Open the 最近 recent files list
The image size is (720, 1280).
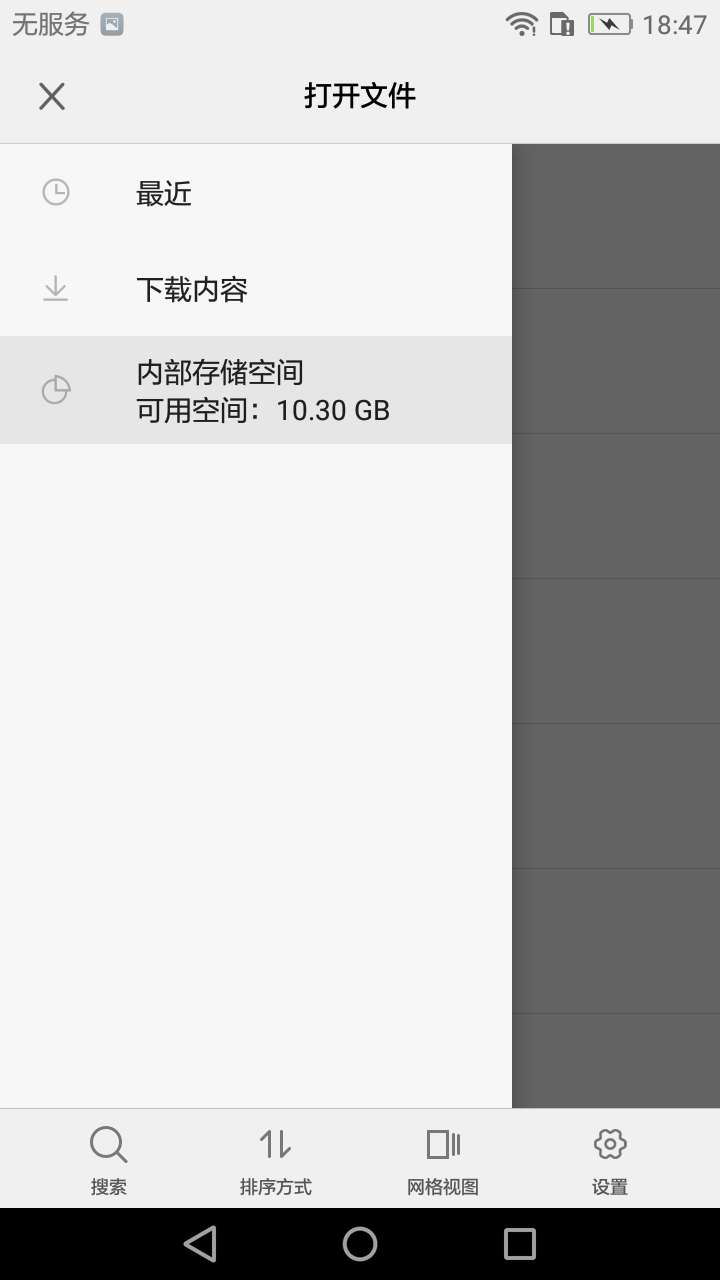pos(255,193)
